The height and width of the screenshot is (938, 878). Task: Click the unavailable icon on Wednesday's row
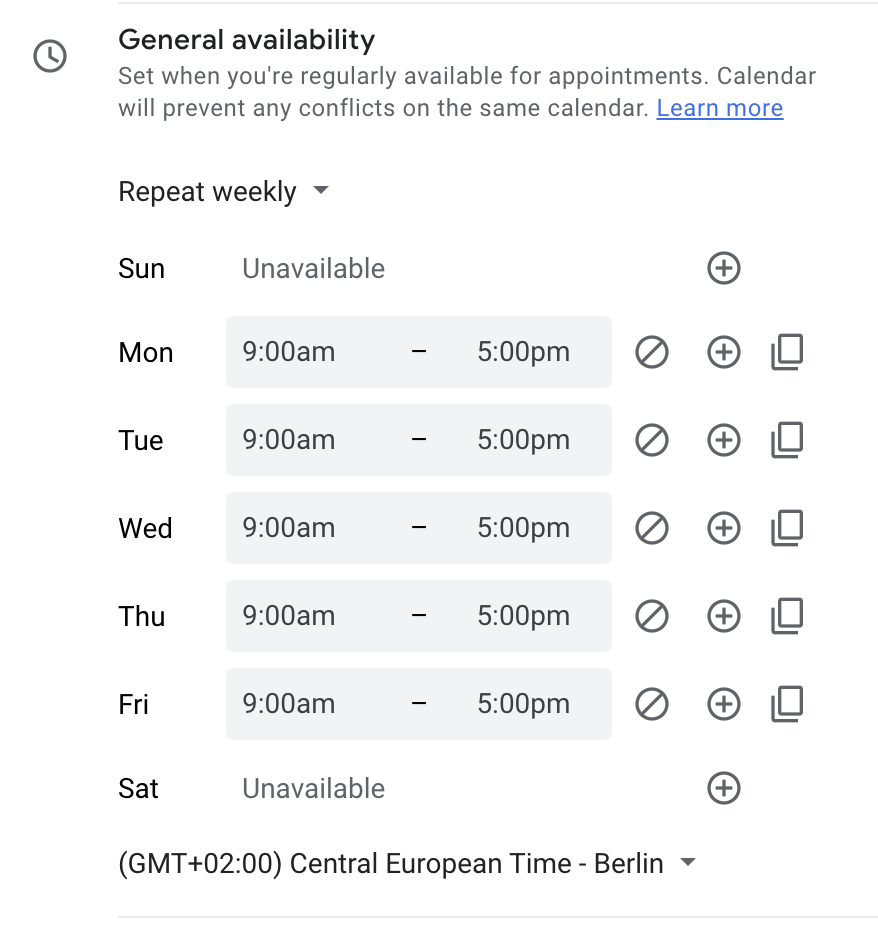tap(651, 528)
